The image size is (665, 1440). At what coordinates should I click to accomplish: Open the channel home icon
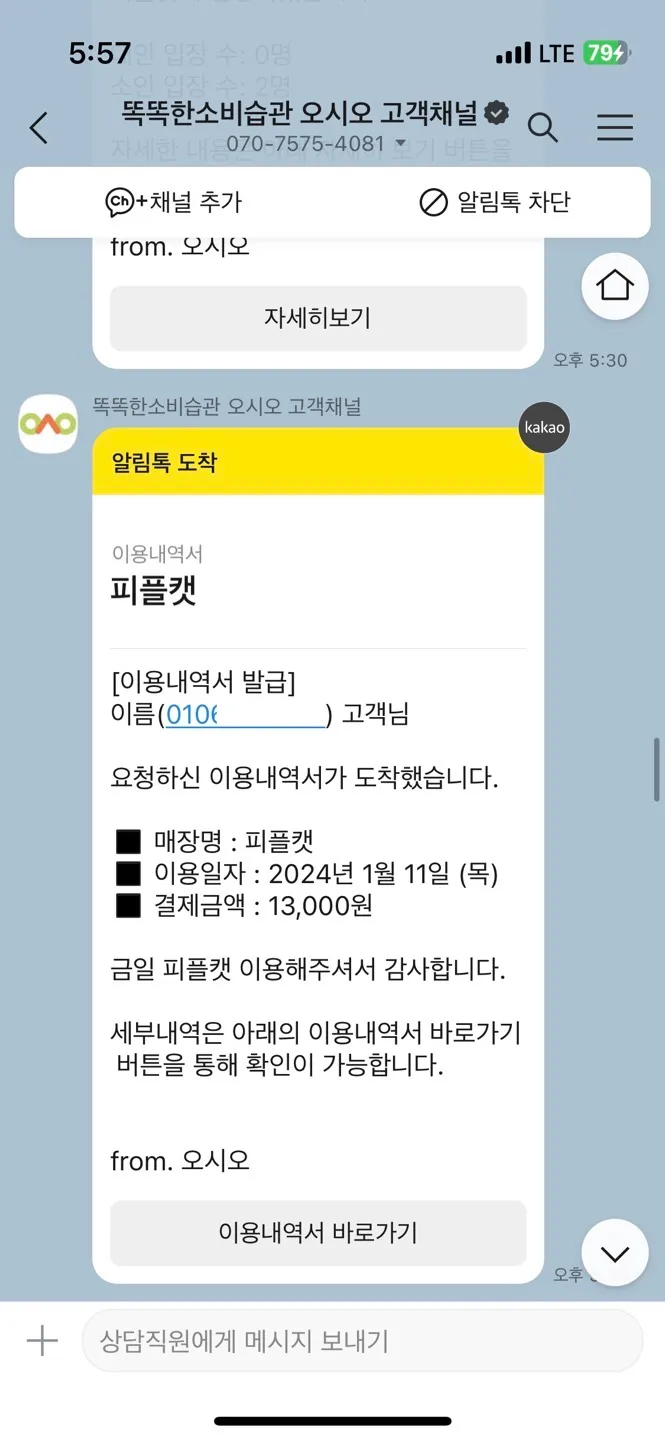[615, 286]
